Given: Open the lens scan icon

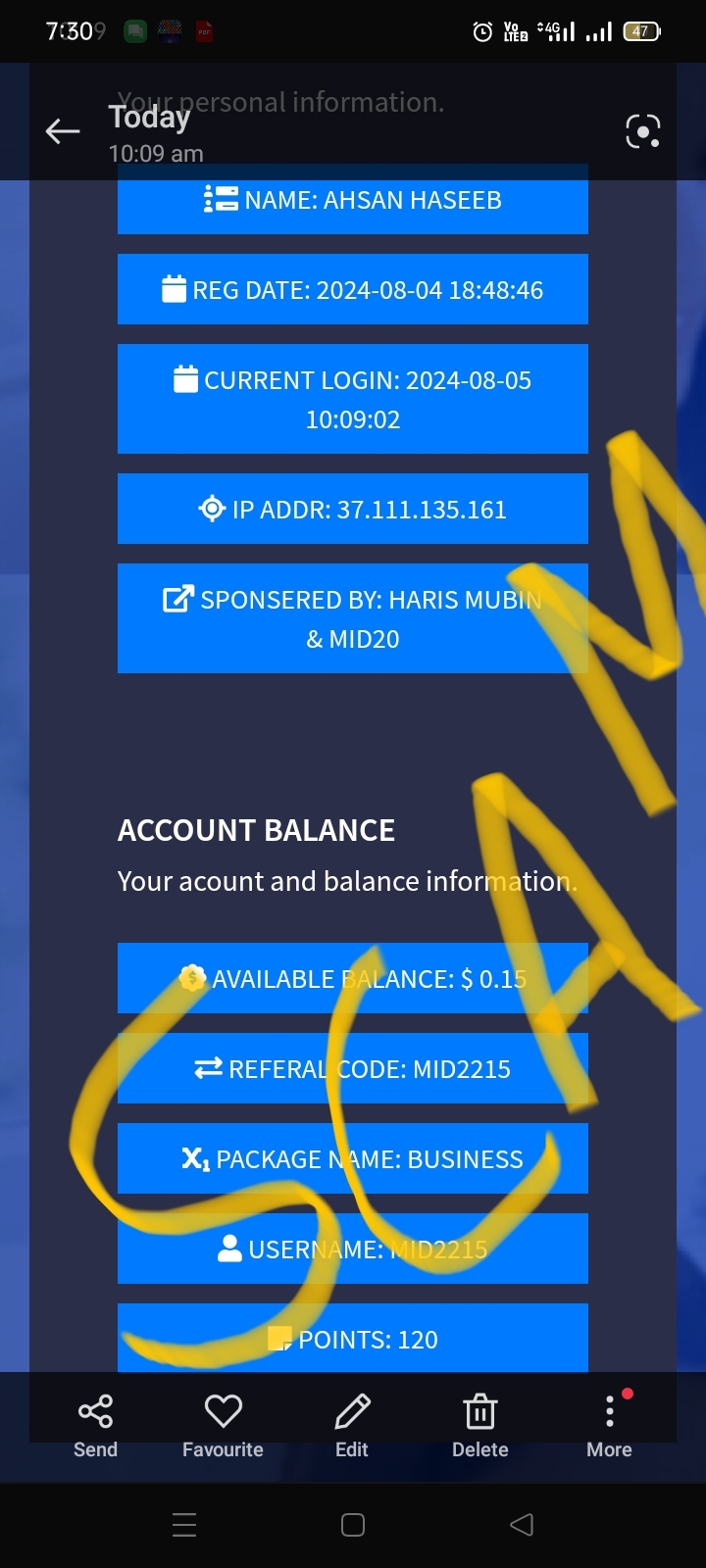Looking at the screenshot, I should (642, 130).
